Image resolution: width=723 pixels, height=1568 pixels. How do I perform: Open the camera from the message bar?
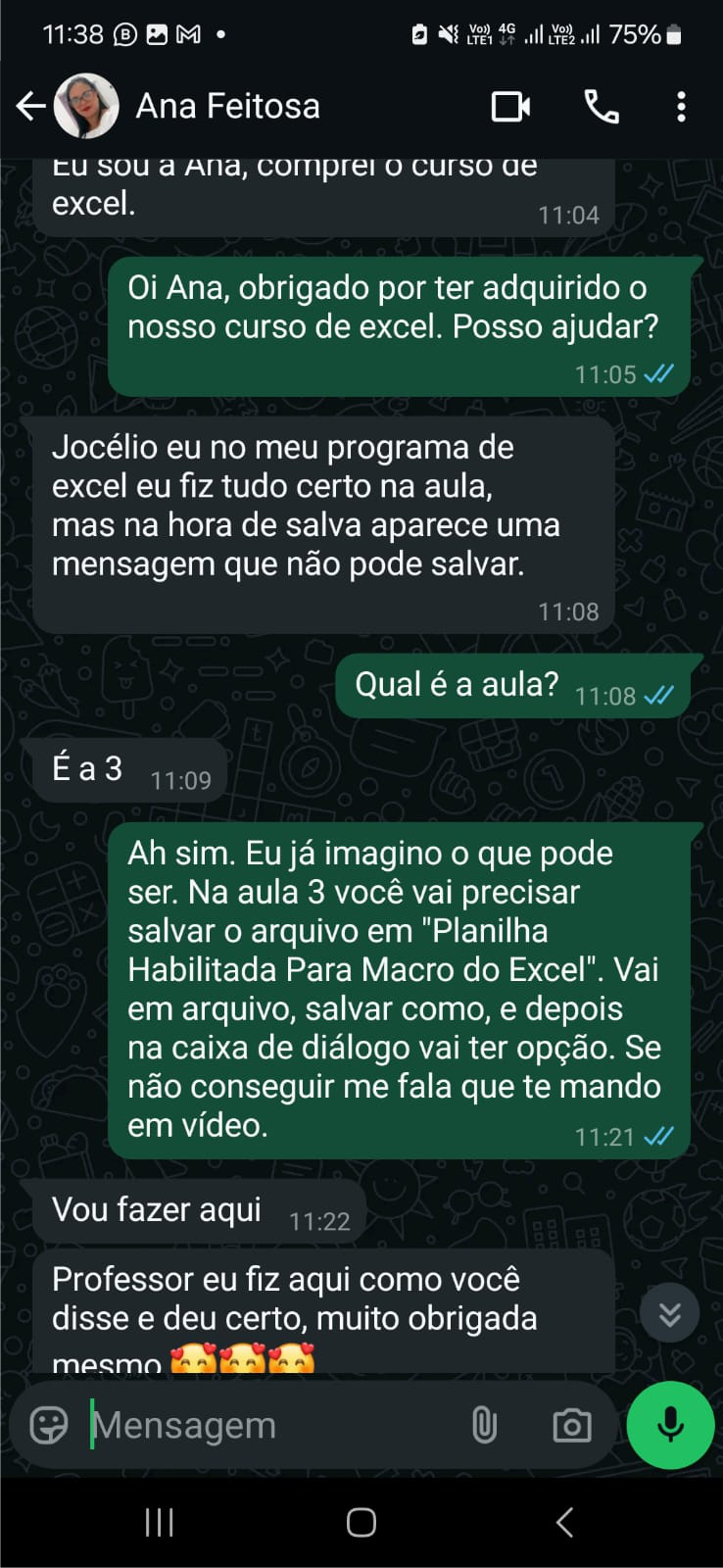click(572, 1425)
